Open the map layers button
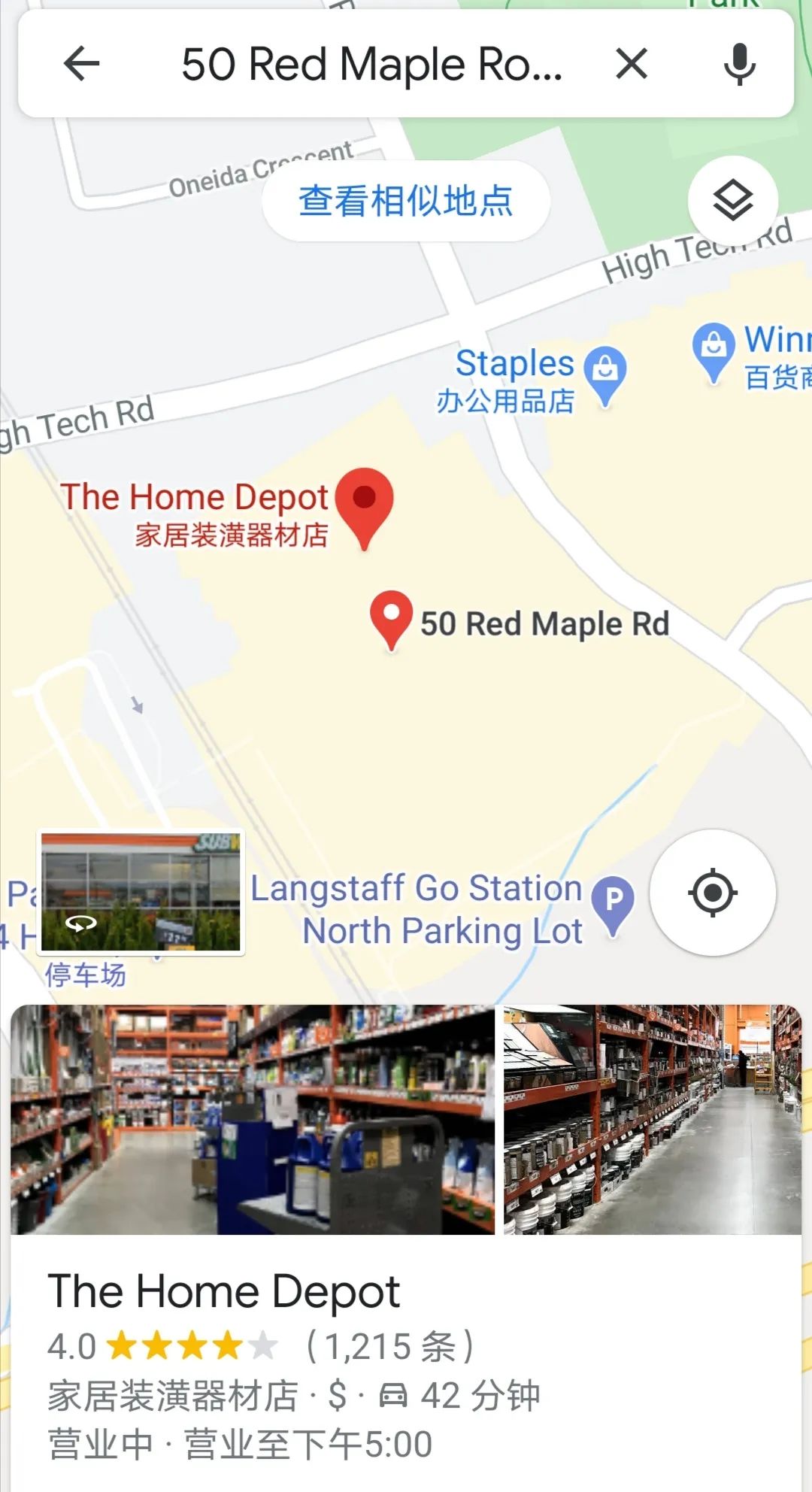This screenshot has width=812, height=1492. [x=732, y=201]
